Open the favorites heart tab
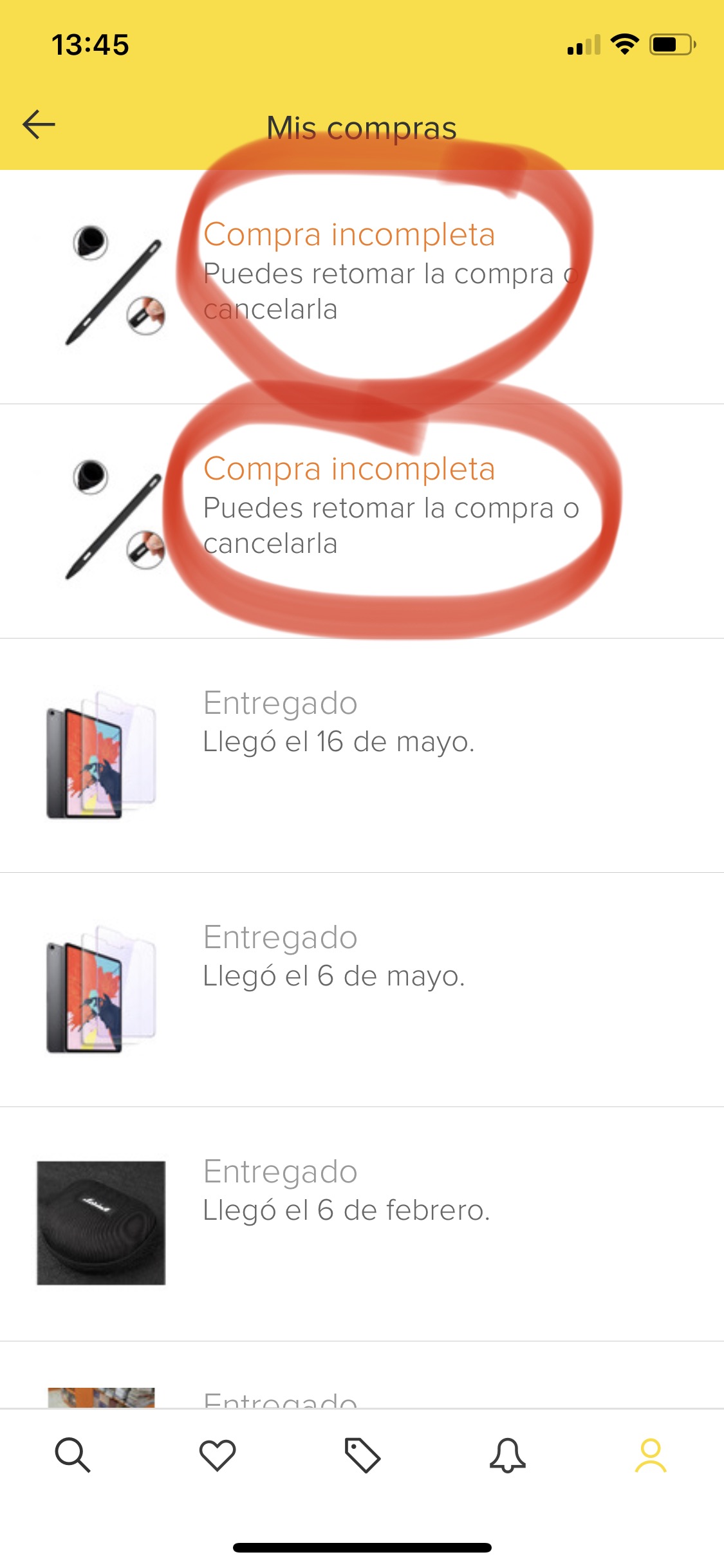Screen dimensions: 724x1568 click(x=218, y=1455)
